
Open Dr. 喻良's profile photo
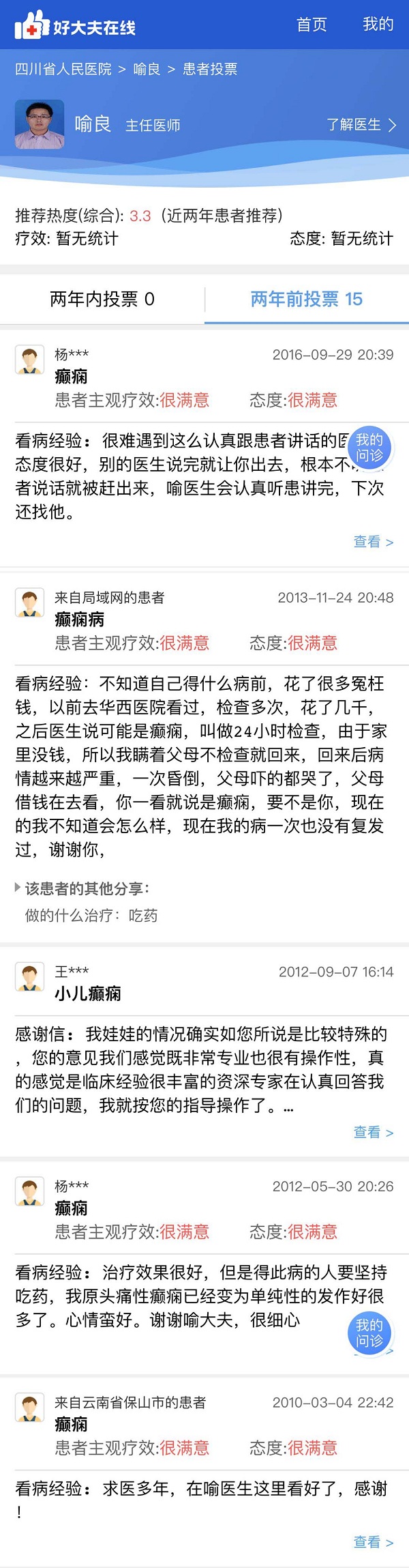click(40, 124)
